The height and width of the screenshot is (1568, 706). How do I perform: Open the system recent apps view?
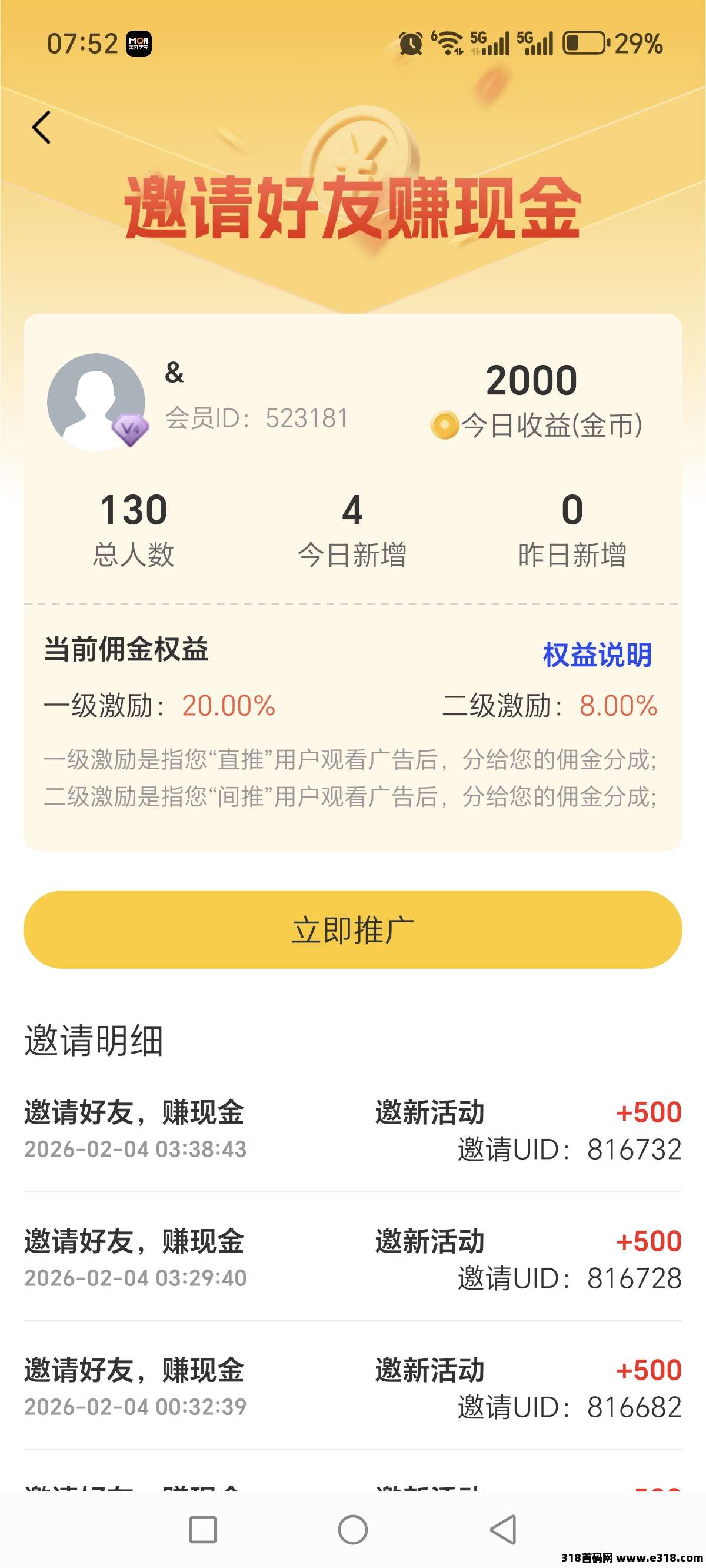pyautogui.click(x=202, y=1530)
